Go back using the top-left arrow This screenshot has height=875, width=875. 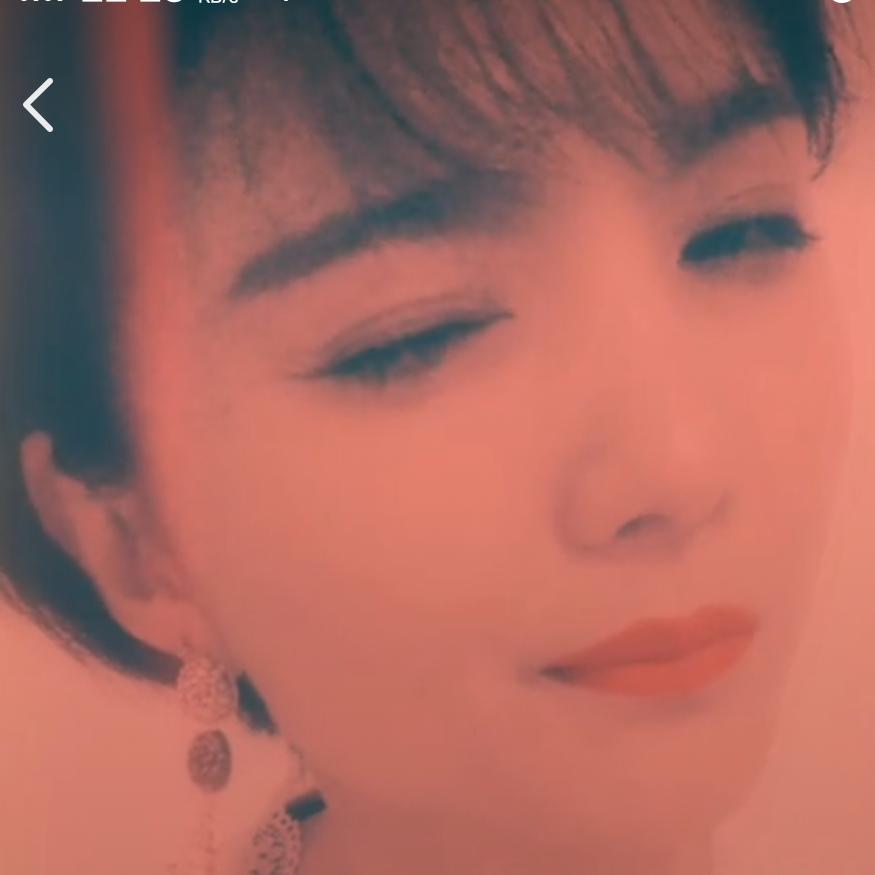[38, 105]
